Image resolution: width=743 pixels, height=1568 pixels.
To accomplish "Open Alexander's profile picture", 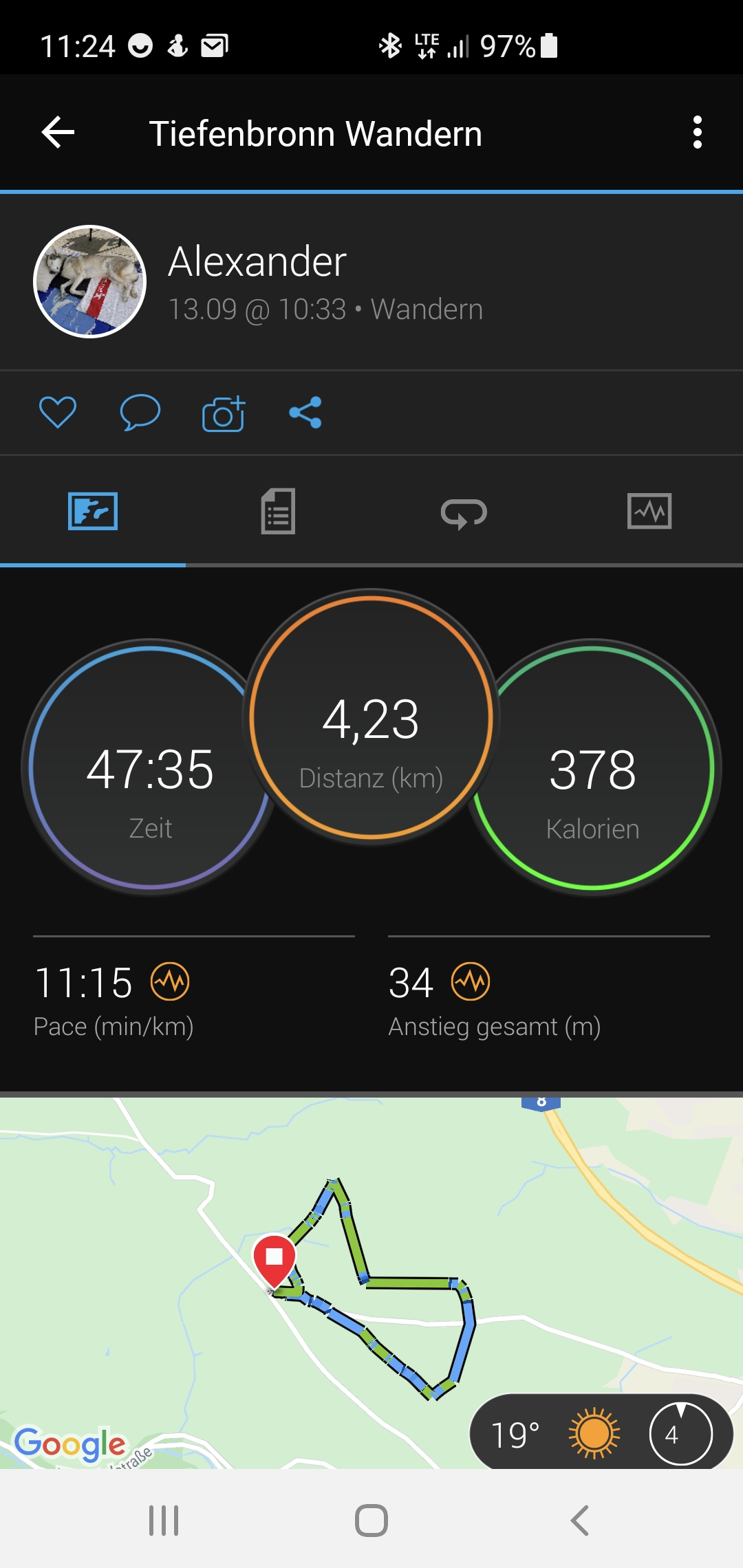I will point(90,281).
